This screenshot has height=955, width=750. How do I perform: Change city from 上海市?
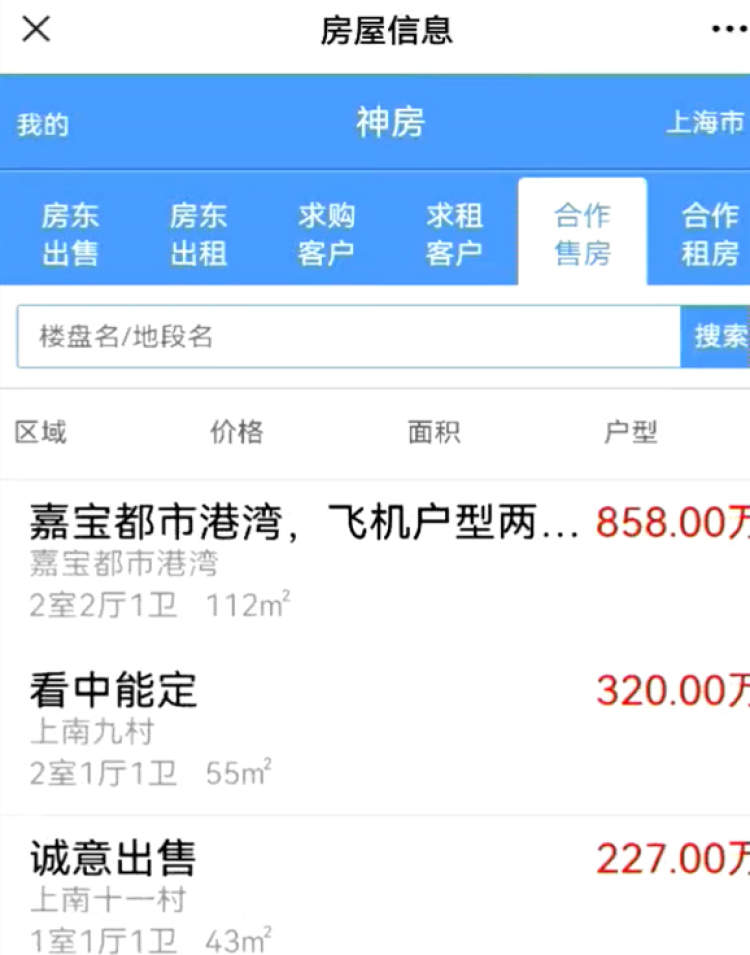(x=706, y=124)
